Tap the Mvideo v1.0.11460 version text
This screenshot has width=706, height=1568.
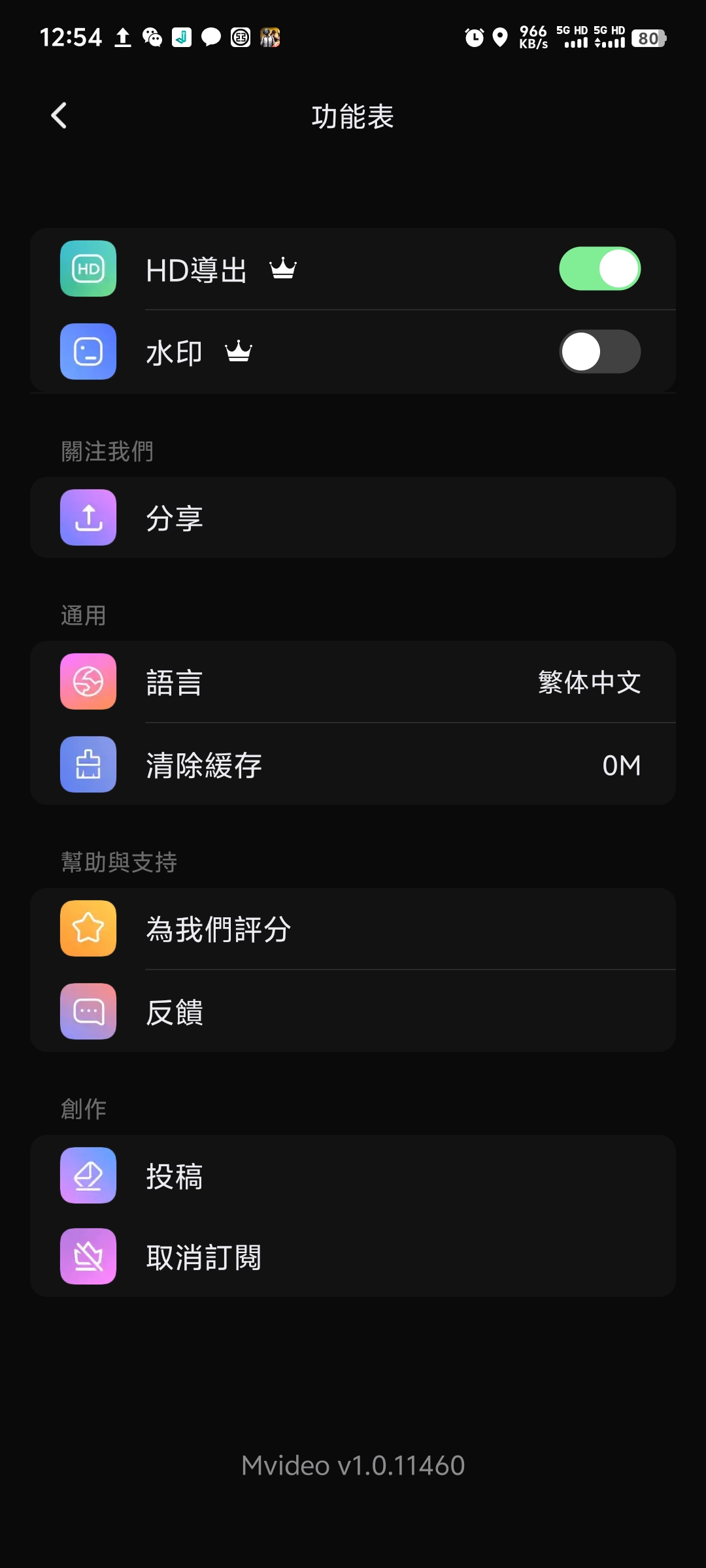pos(353,1465)
